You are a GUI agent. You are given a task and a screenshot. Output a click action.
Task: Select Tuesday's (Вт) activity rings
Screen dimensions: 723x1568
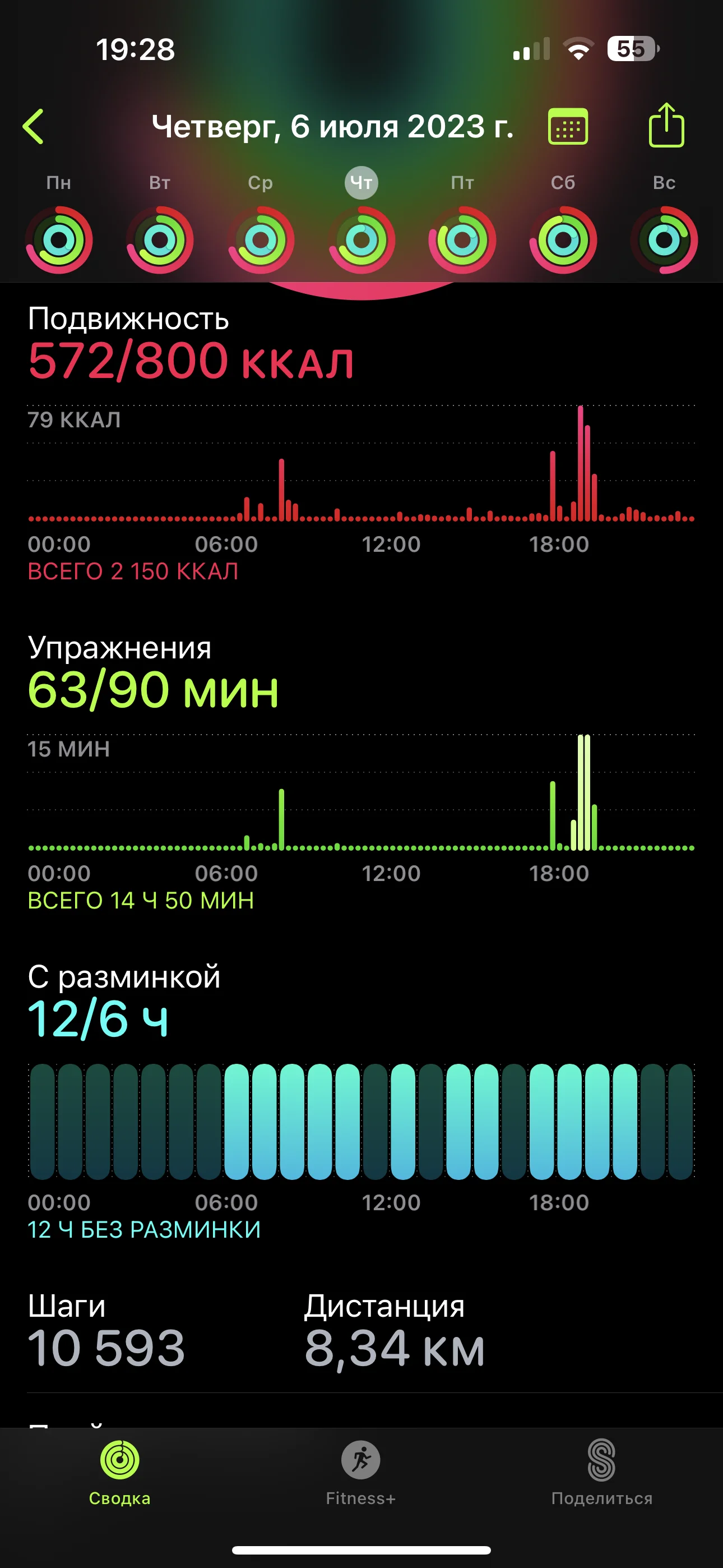[160, 240]
